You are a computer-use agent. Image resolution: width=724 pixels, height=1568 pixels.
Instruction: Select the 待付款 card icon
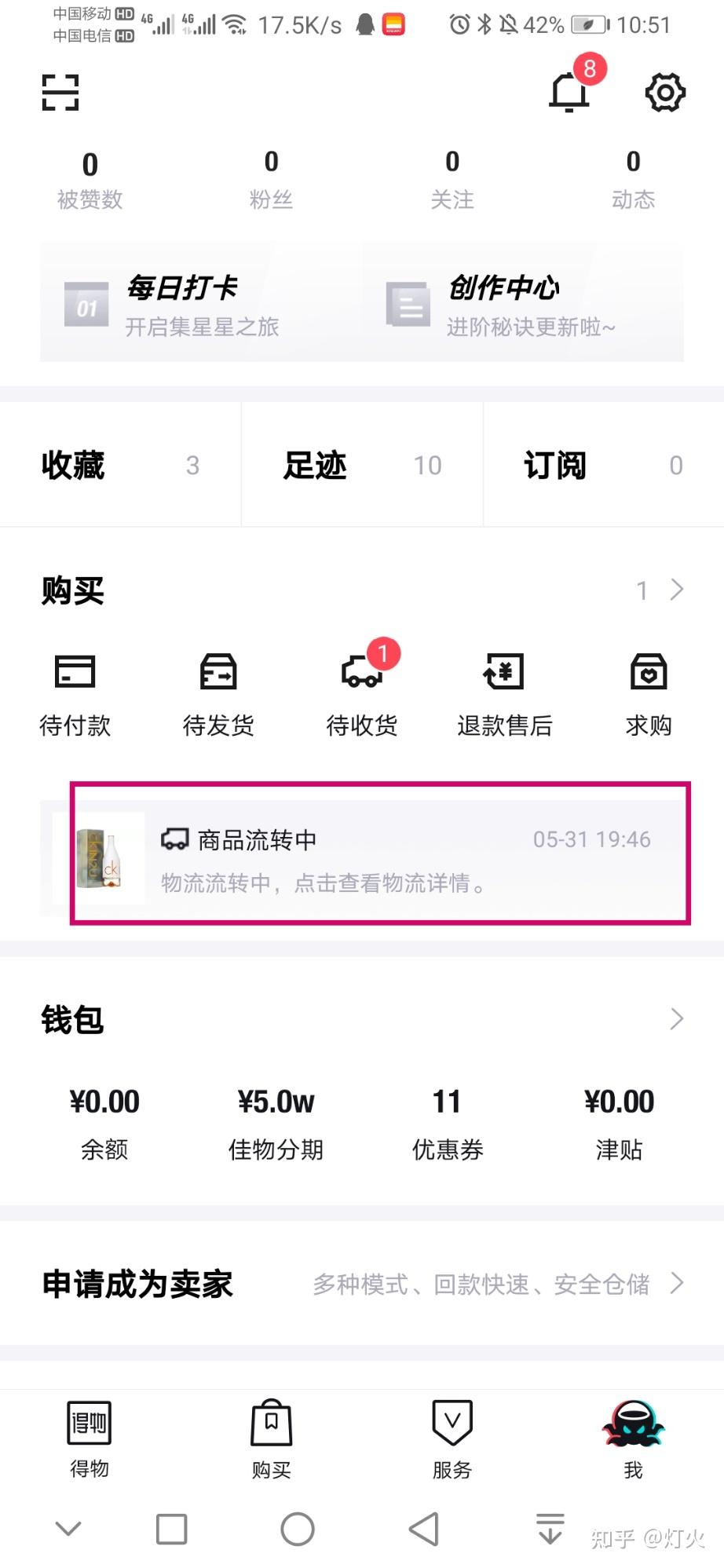click(75, 672)
